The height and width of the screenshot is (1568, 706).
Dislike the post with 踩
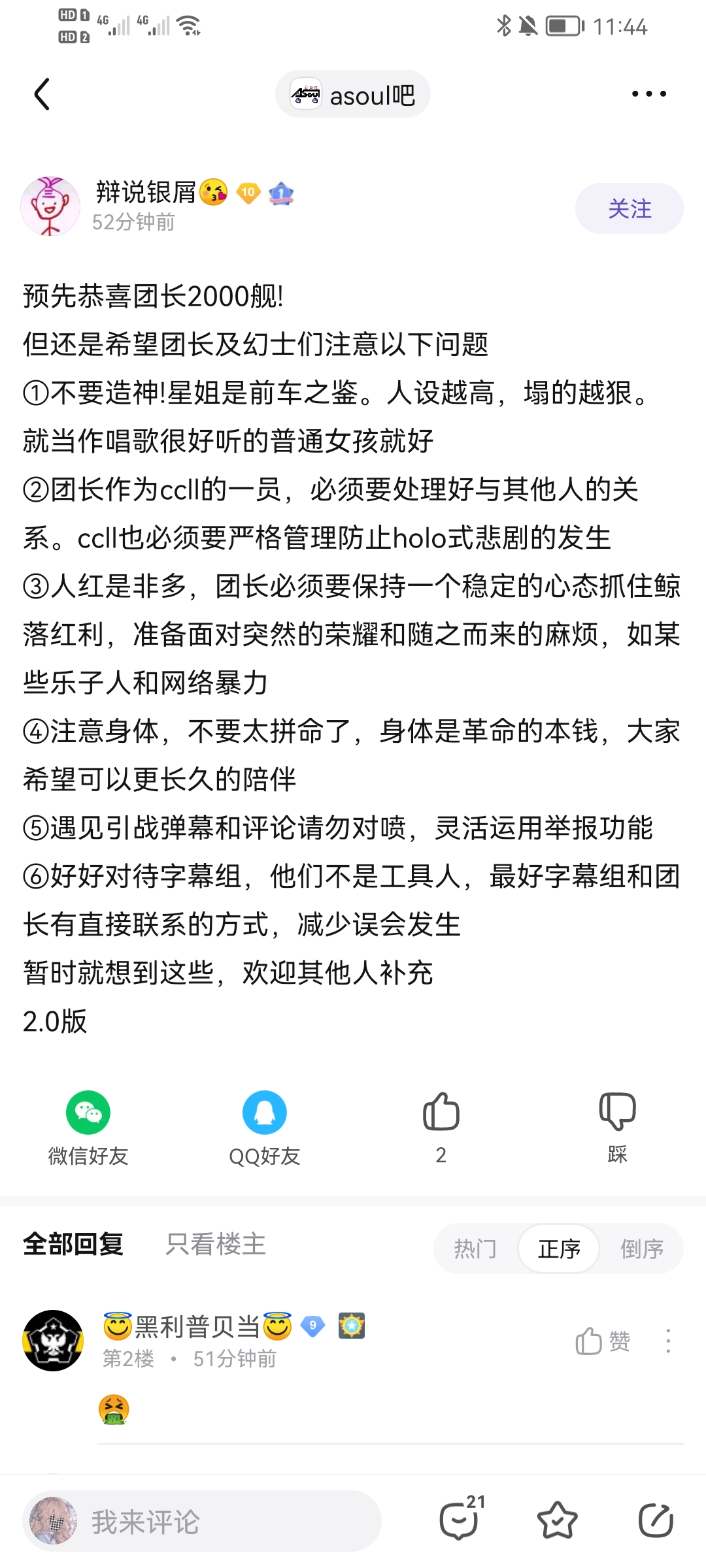pyautogui.click(x=617, y=1125)
